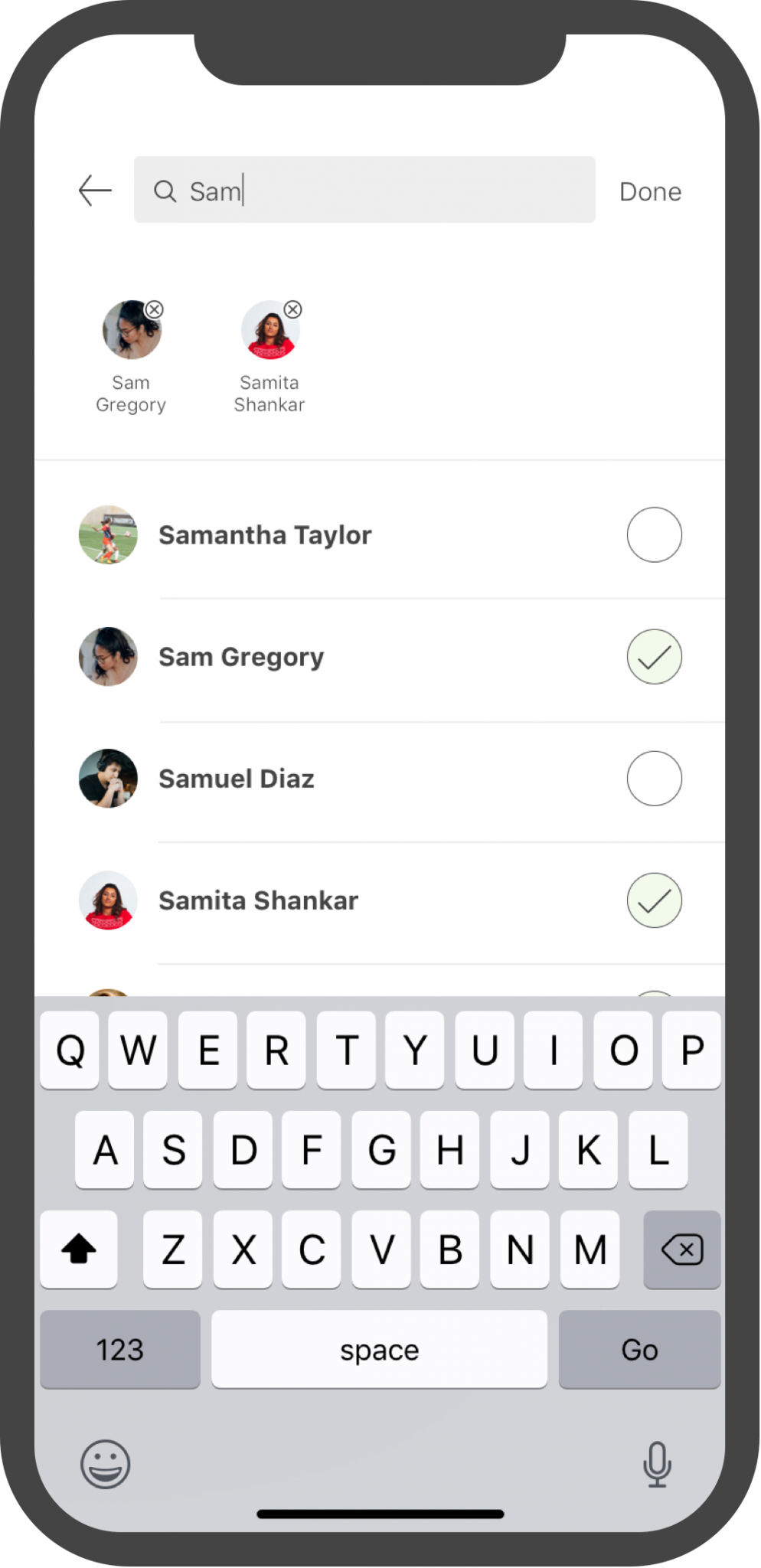Remove Samita Shankar from selected people

tap(292, 309)
